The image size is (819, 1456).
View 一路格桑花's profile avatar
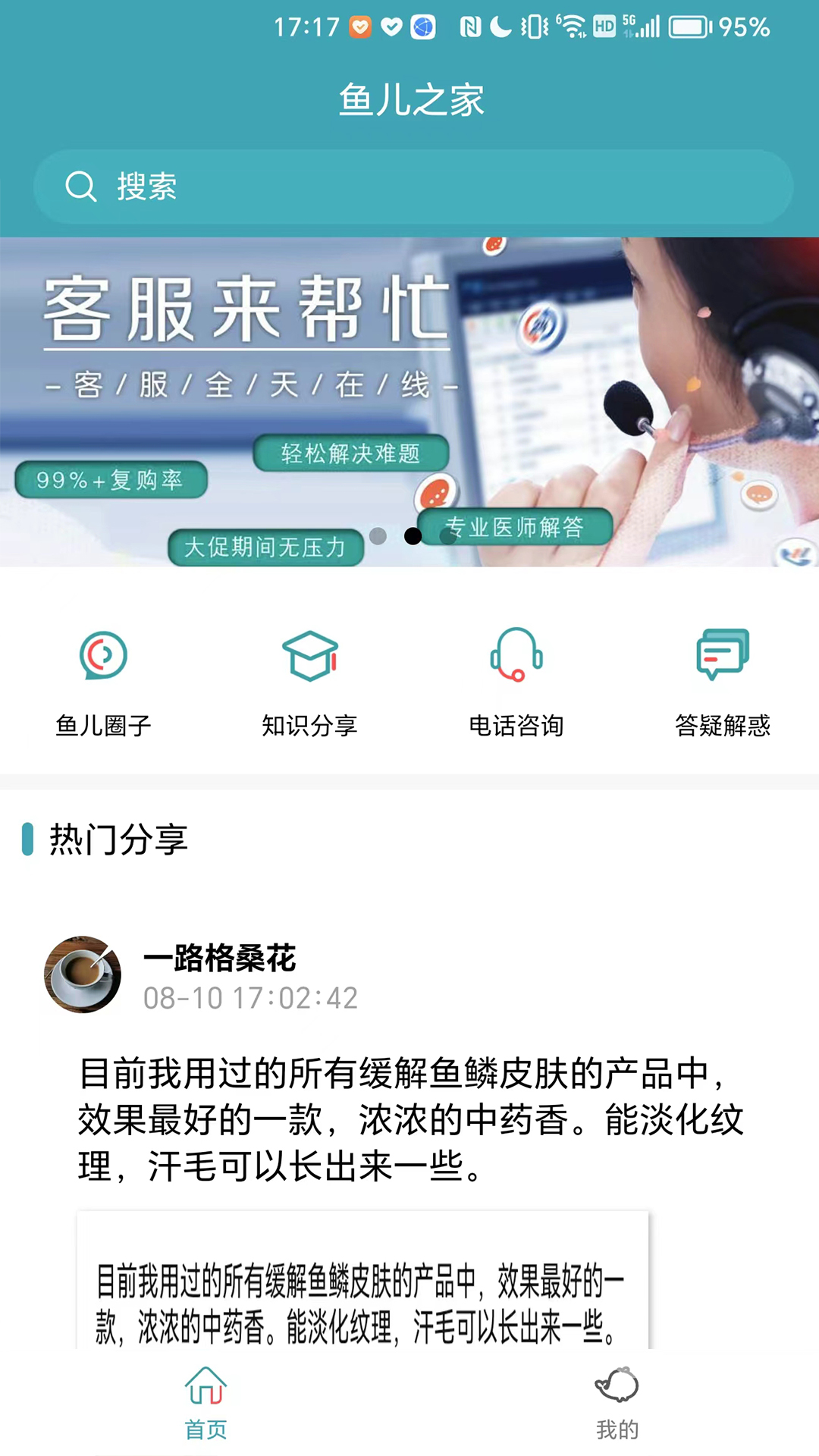pos(83,974)
